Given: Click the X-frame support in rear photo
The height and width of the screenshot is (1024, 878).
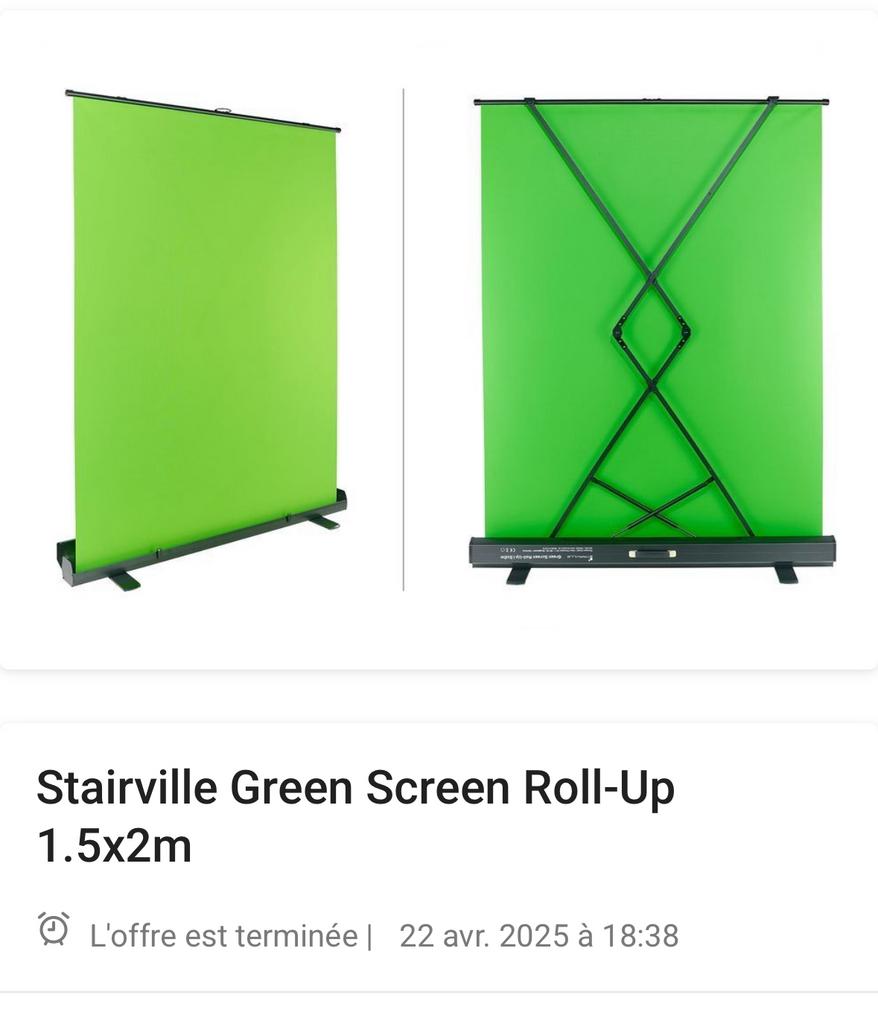Looking at the screenshot, I should [x=650, y=330].
